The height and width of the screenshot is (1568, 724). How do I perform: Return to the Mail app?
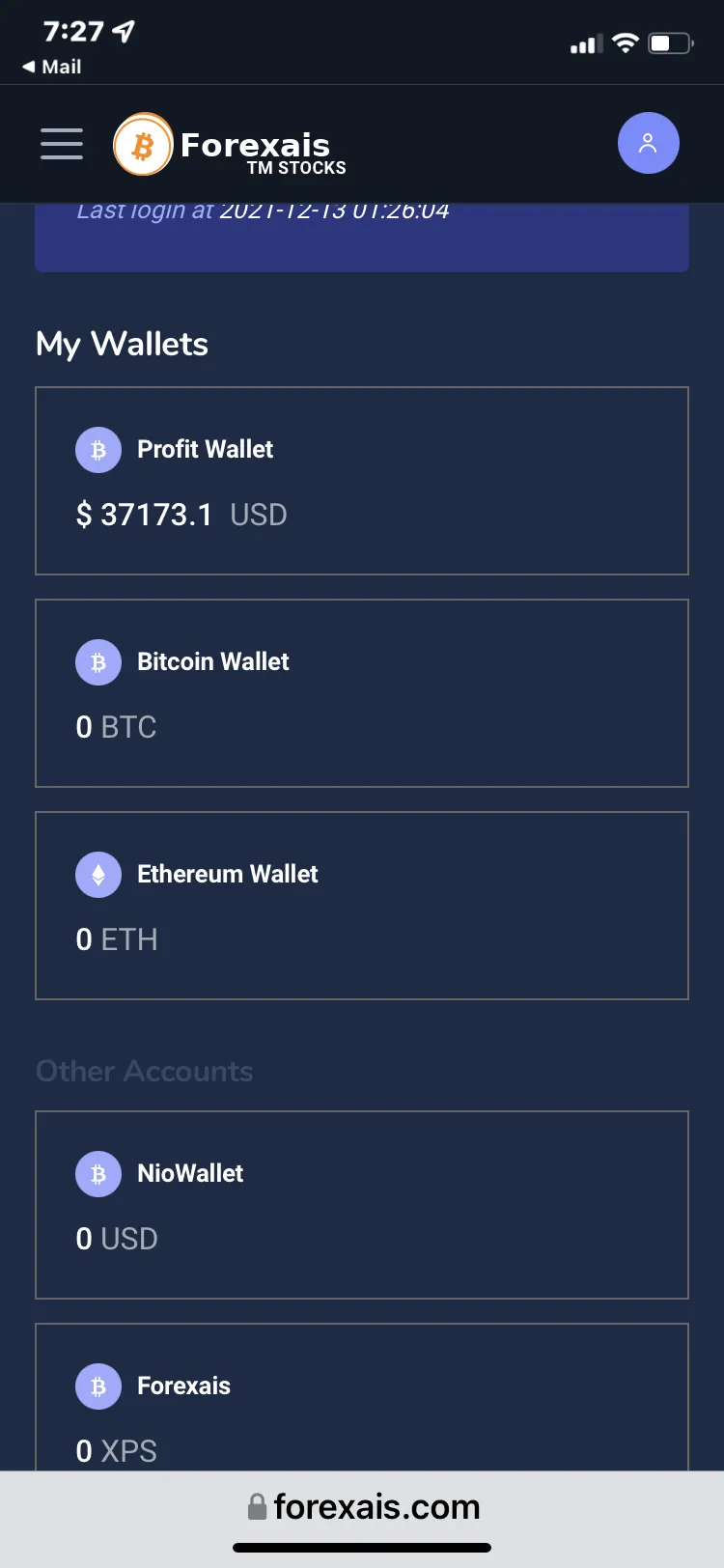pyautogui.click(x=52, y=67)
